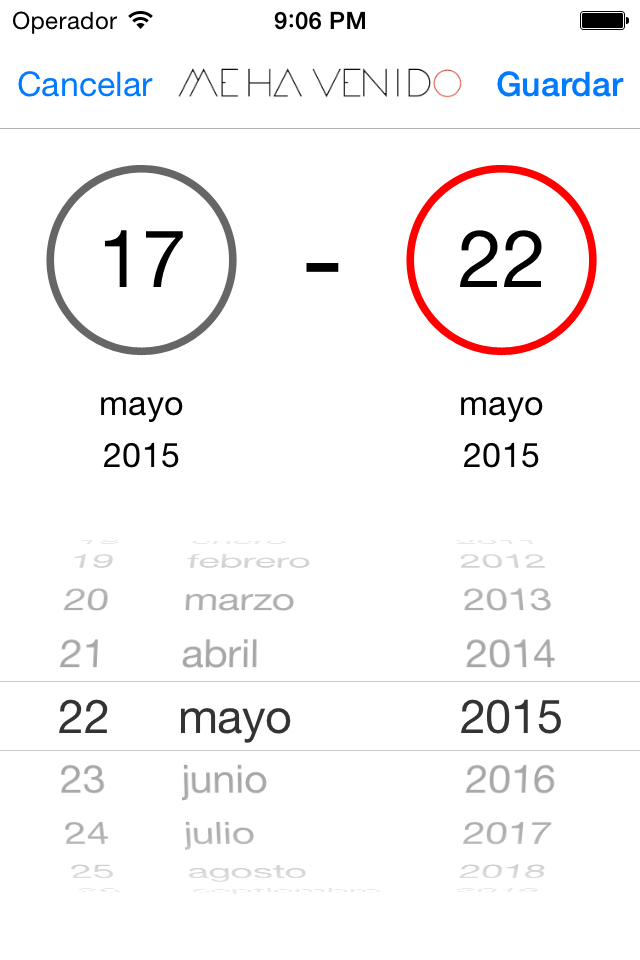Viewport: 640px width, 960px height.
Task: Pick abril in the month wheel
Action: 220,654
